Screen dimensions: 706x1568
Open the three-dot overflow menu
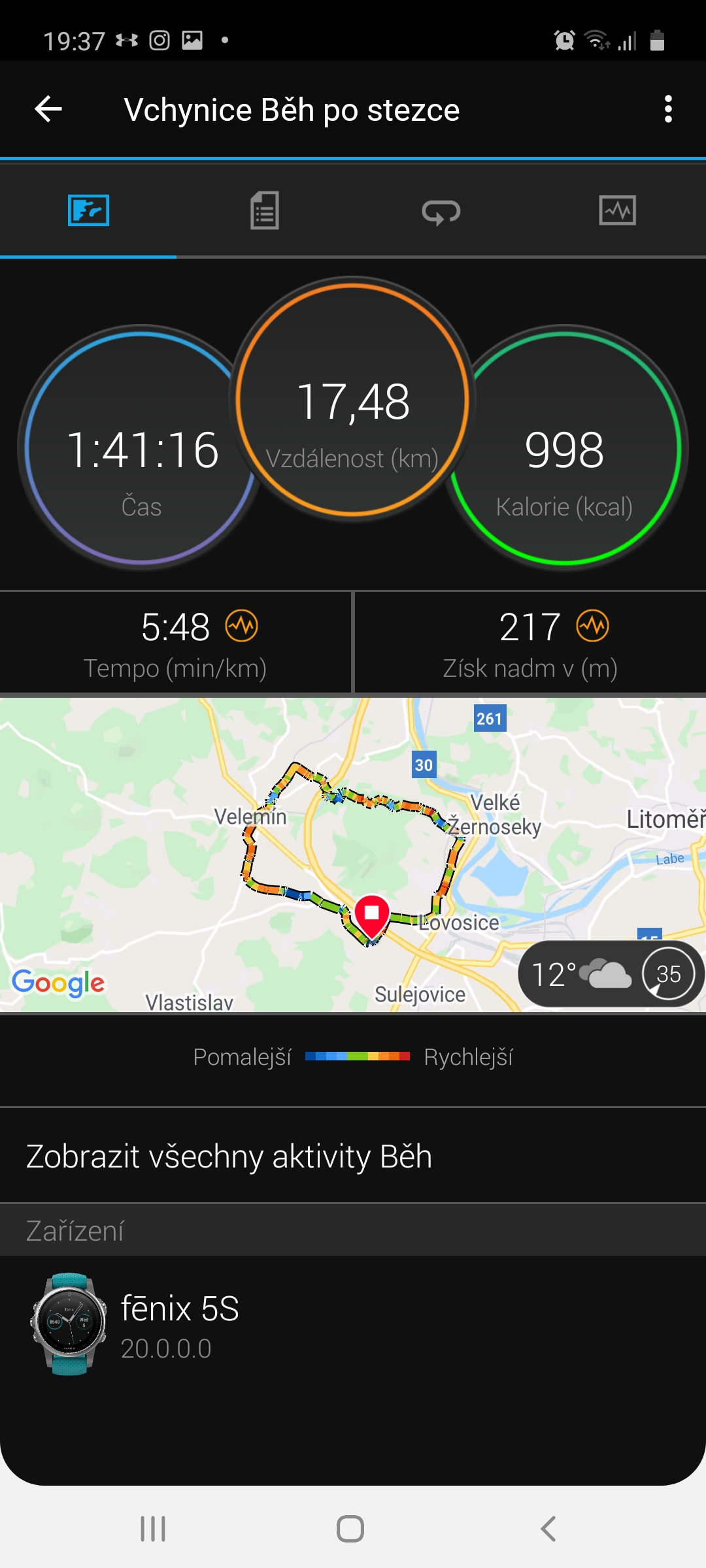667,109
